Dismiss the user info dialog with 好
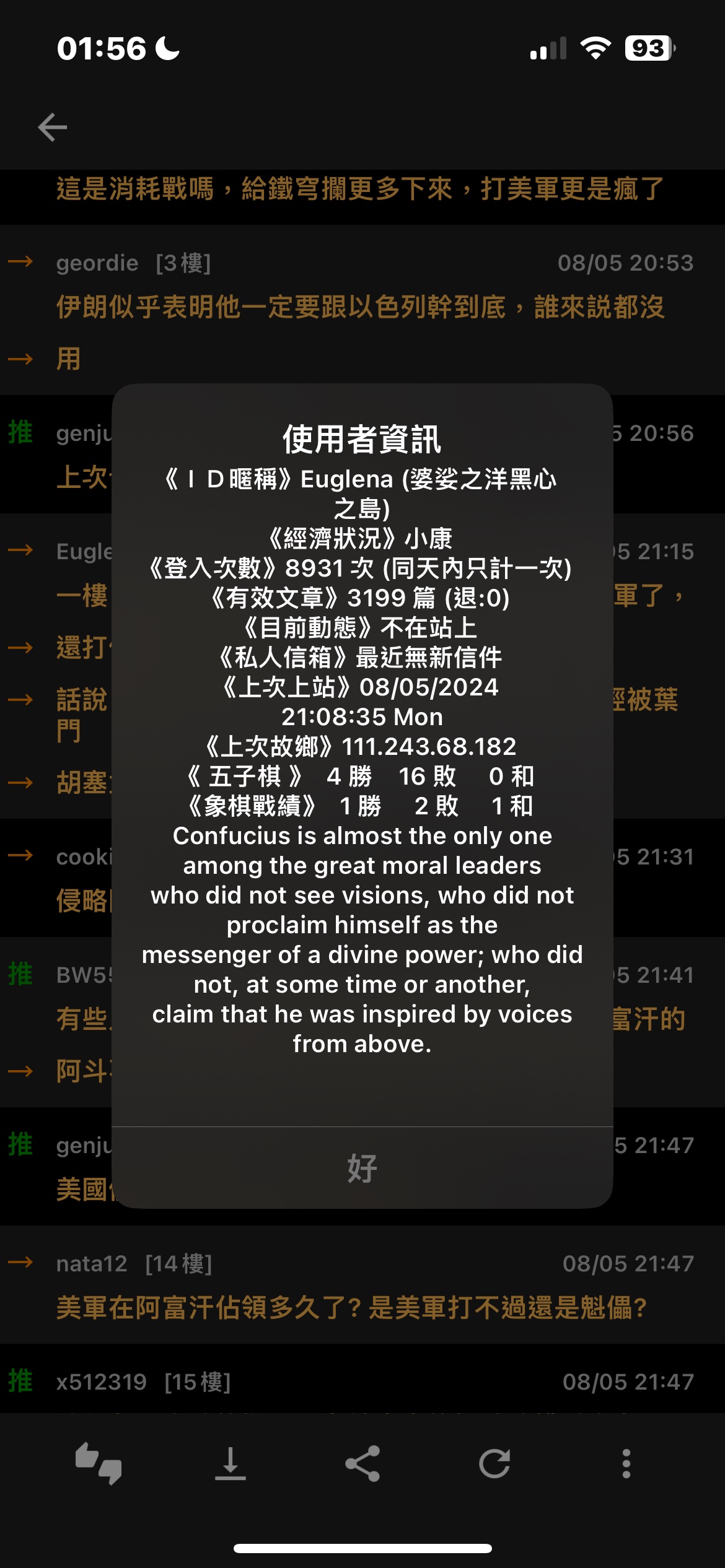This screenshot has width=725, height=1568. coord(362,1168)
